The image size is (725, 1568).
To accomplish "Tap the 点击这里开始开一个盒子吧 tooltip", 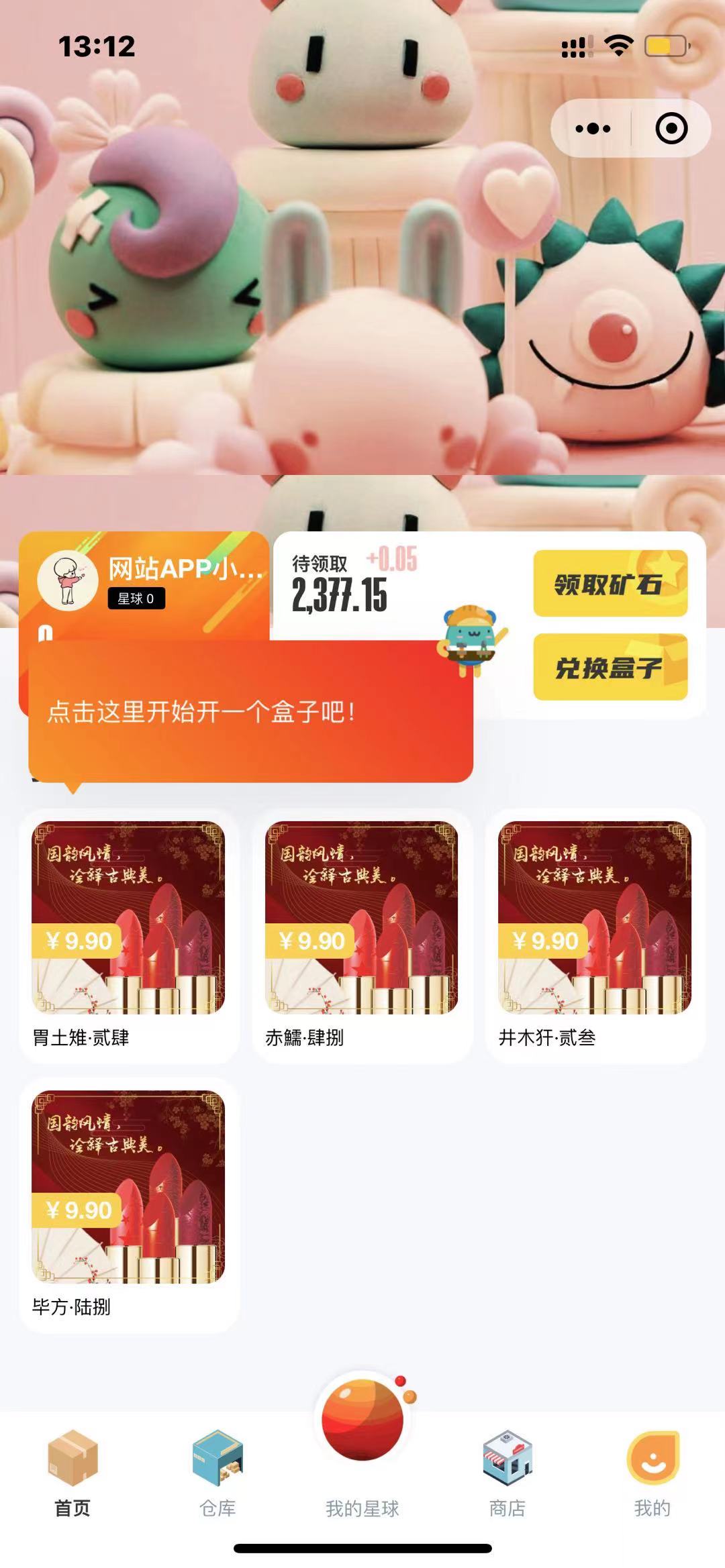I will 250,713.
